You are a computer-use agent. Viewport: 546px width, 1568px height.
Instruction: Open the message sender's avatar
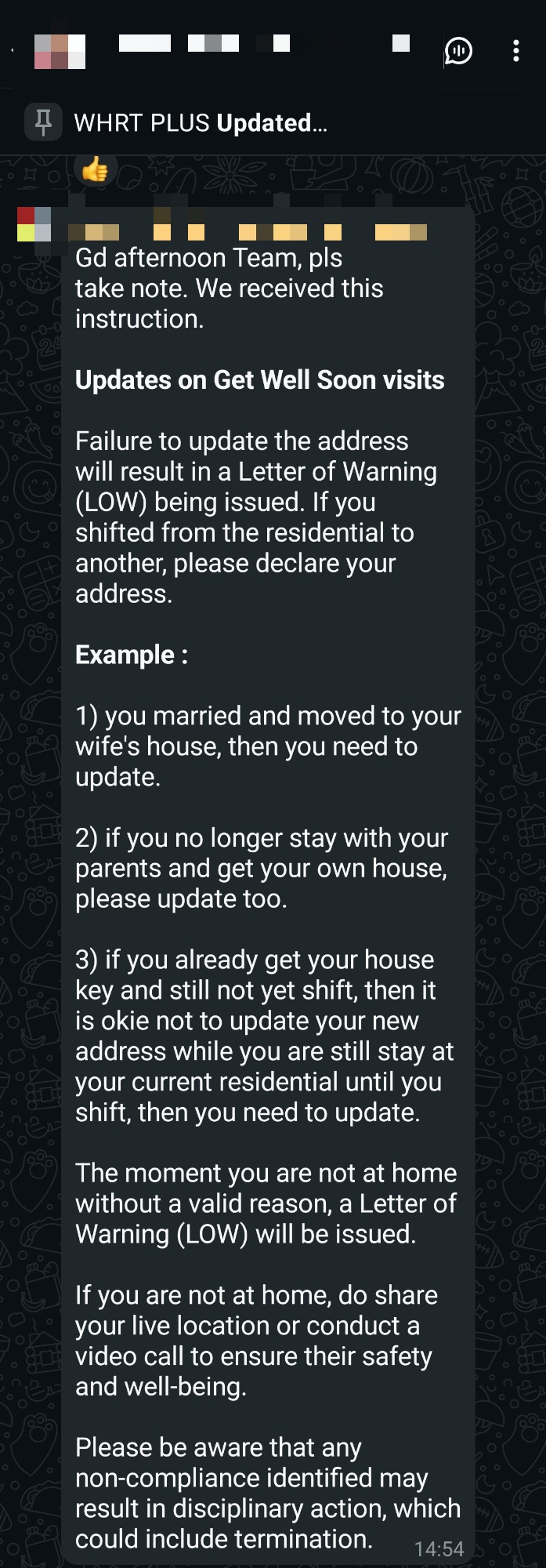click(34, 224)
